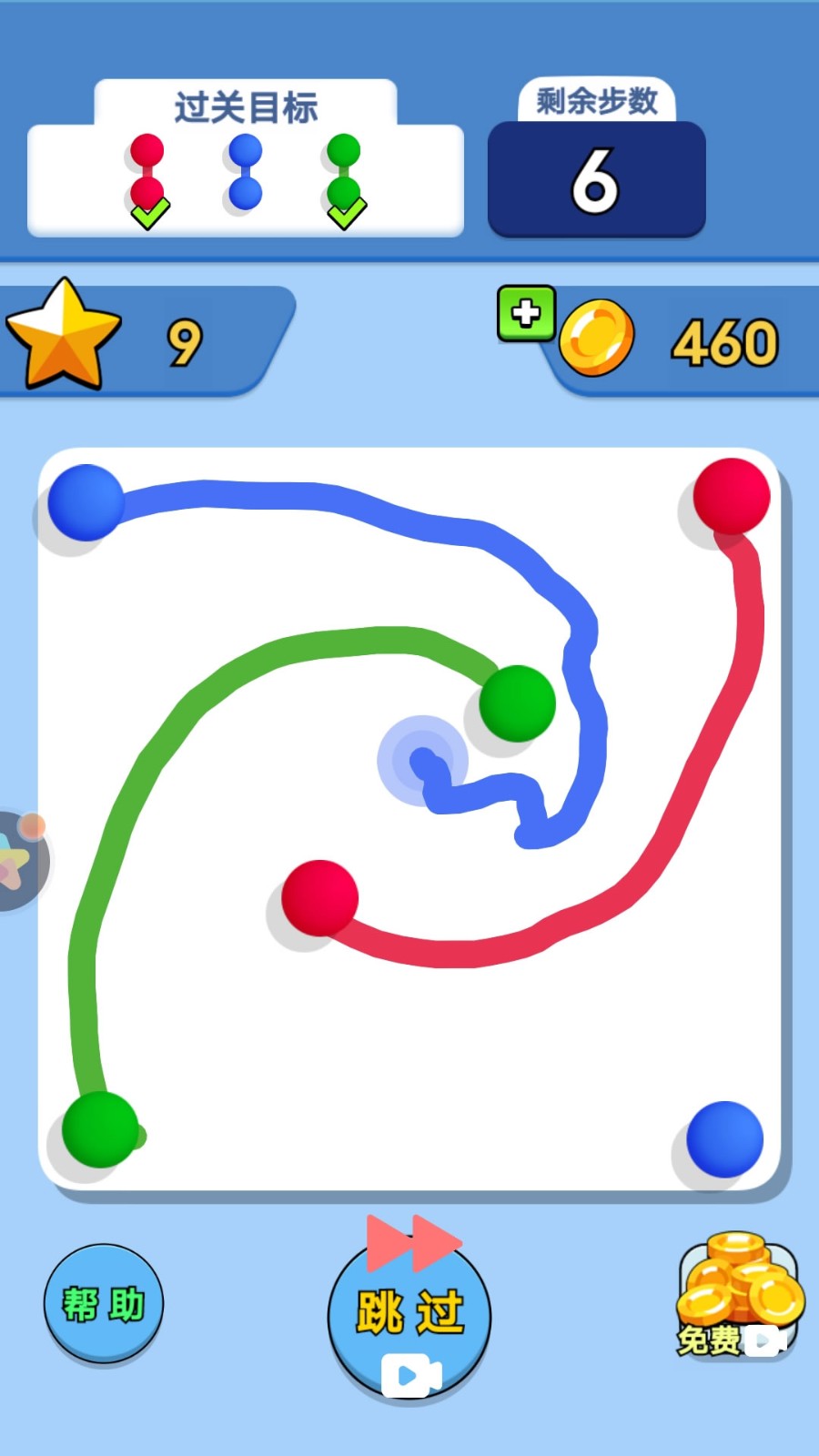Tap the 帮助 help button
Image resolution: width=819 pixels, height=1456 pixels.
(x=103, y=1303)
